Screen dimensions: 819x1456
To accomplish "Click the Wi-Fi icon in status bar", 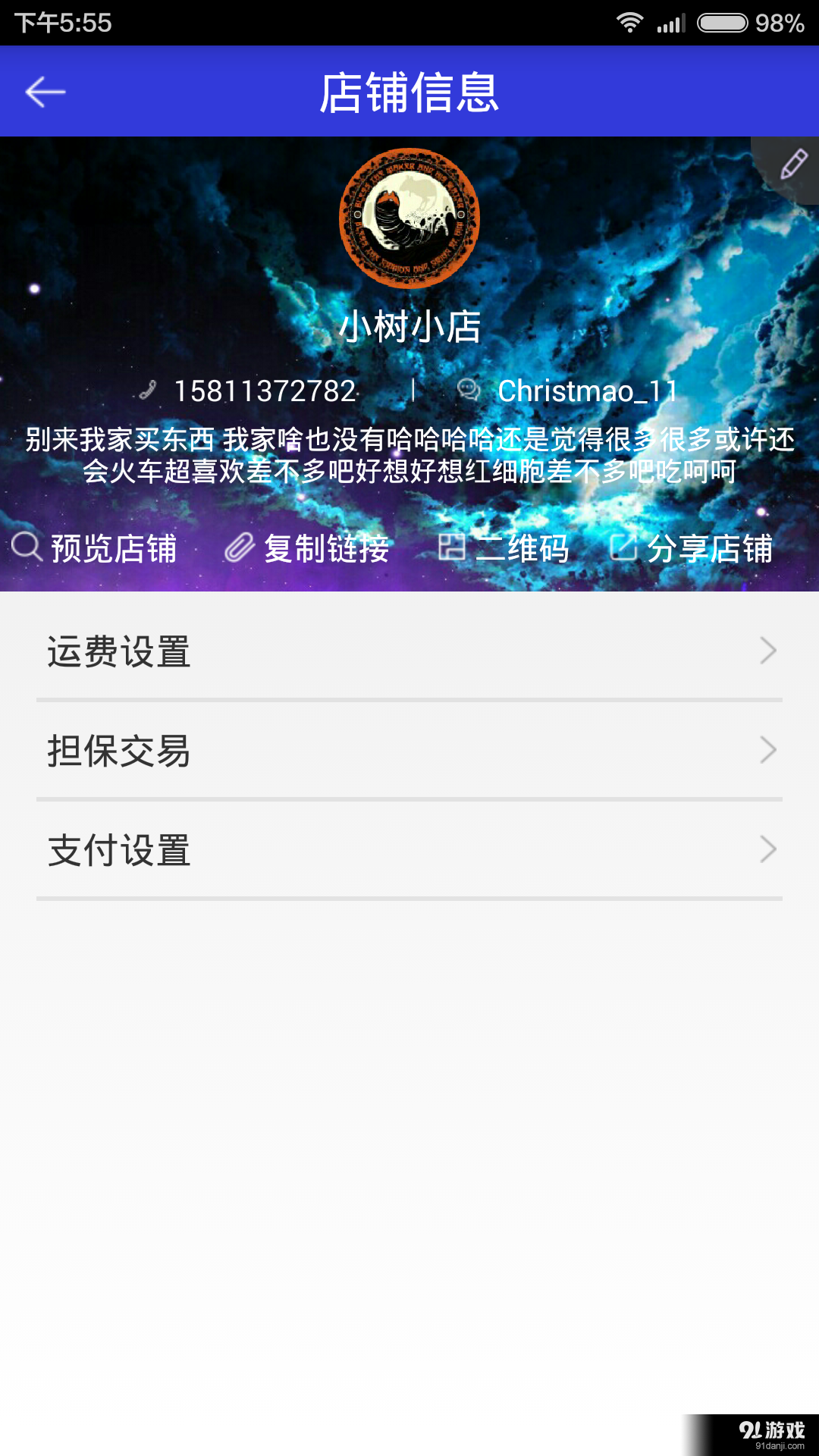I will pos(631,20).
